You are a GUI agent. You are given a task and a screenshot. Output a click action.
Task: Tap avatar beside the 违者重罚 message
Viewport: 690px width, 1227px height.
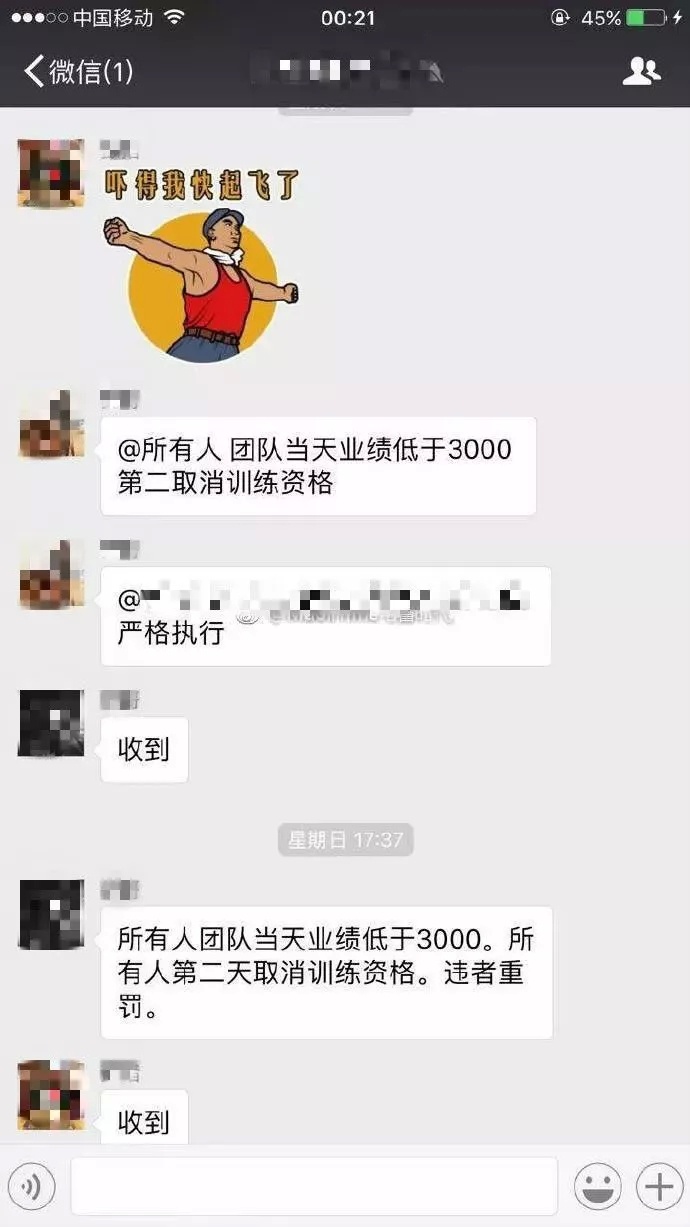(x=51, y=915)
